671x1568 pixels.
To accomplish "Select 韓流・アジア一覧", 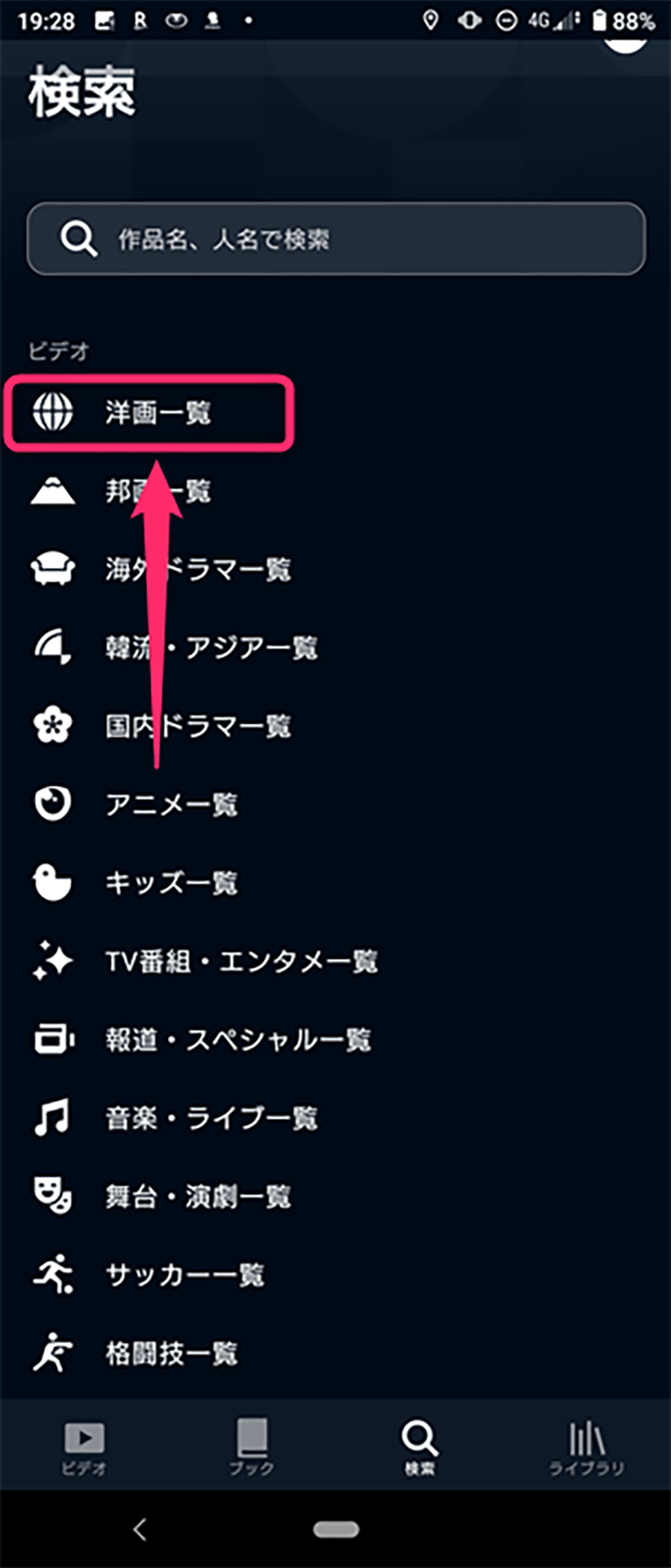I will pos(211,648).
